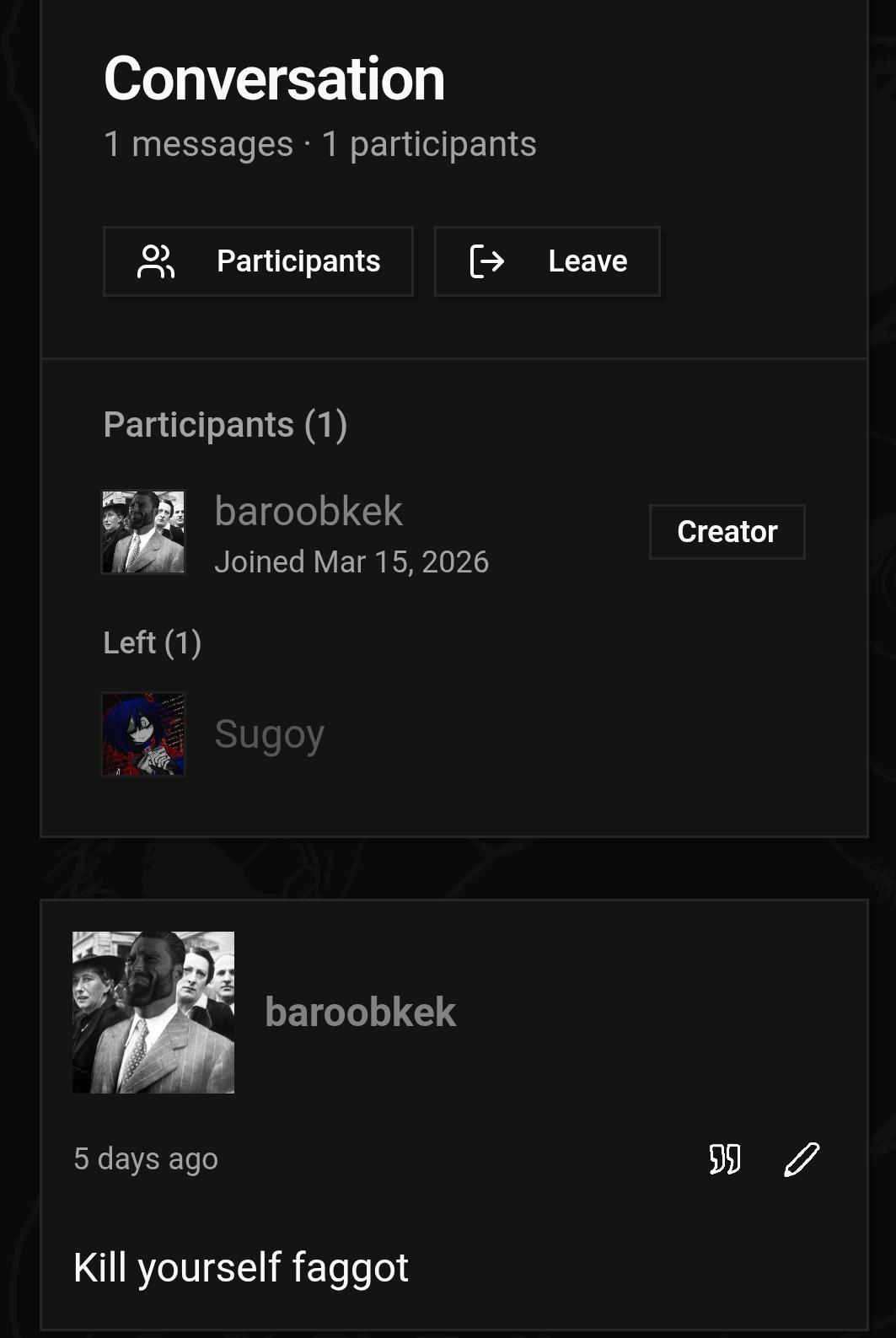
Task: Quote the message from baroobkek
Action: point(724,1159)
